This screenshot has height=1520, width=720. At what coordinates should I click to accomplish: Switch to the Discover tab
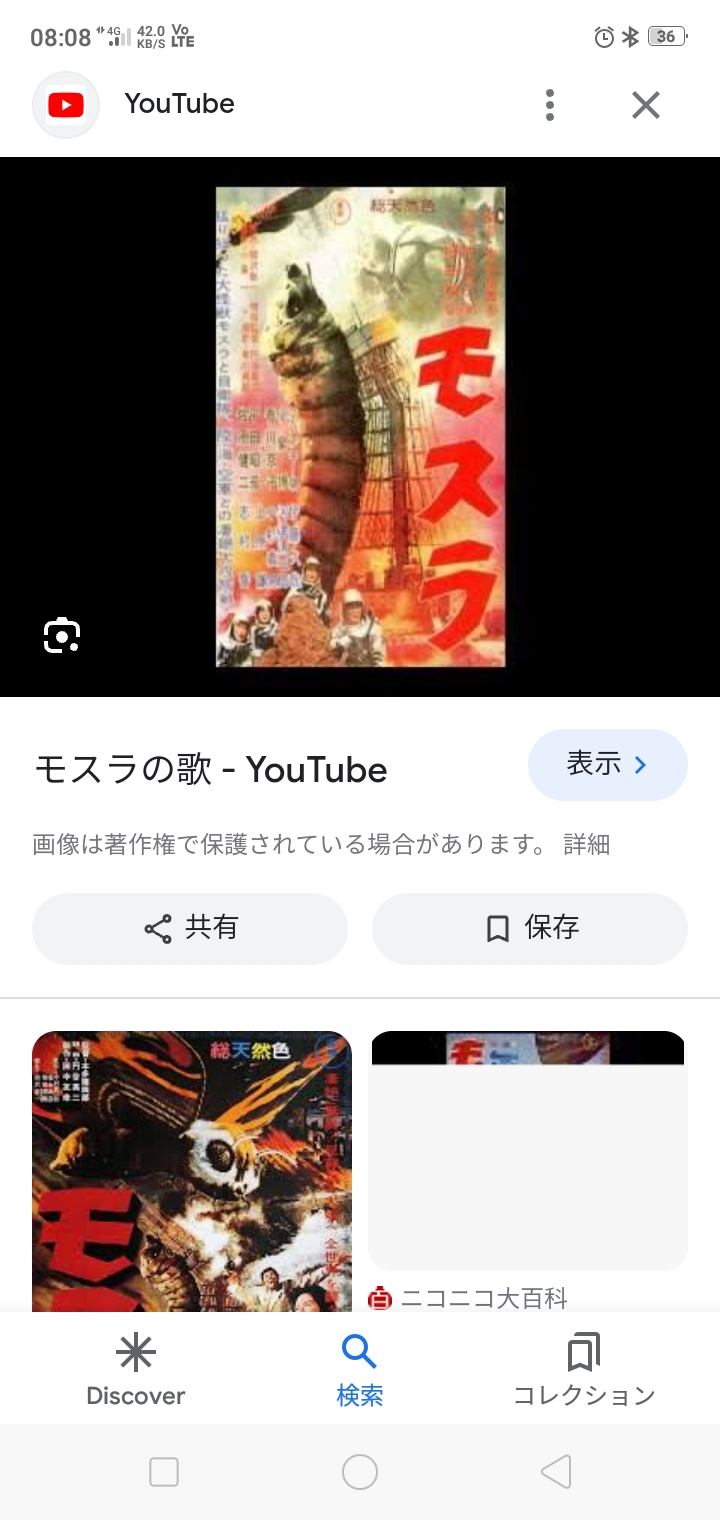click(136, 1370)
